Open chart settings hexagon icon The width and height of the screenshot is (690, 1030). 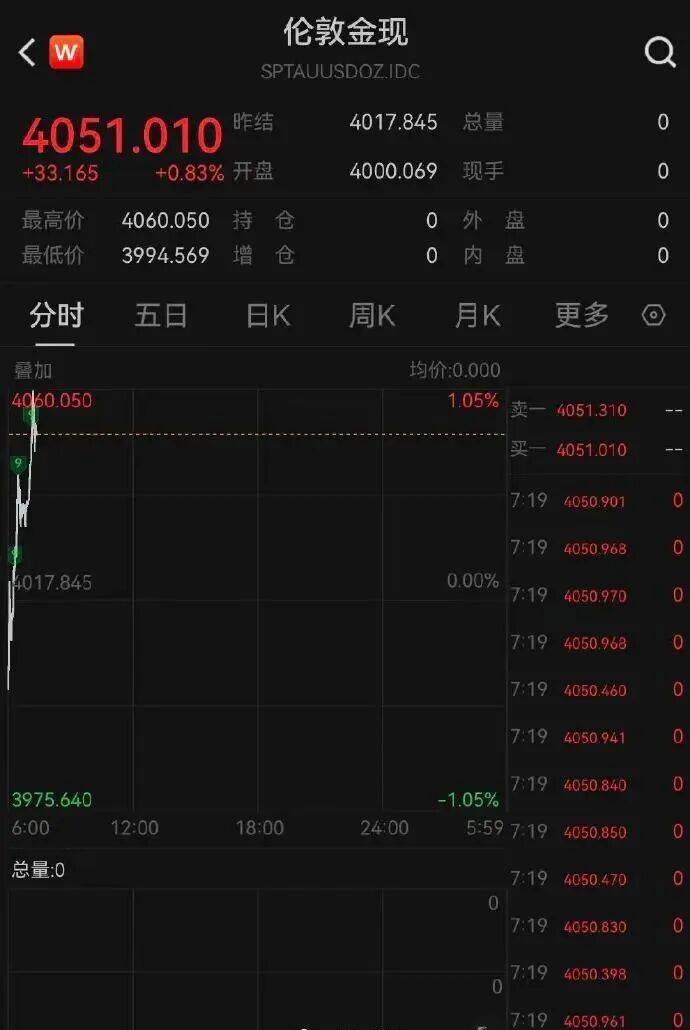653,316
